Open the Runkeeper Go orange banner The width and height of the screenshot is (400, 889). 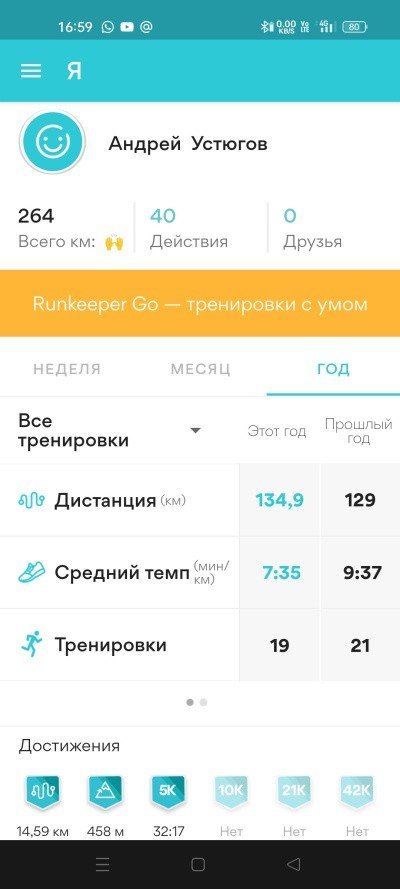point(200,303)
